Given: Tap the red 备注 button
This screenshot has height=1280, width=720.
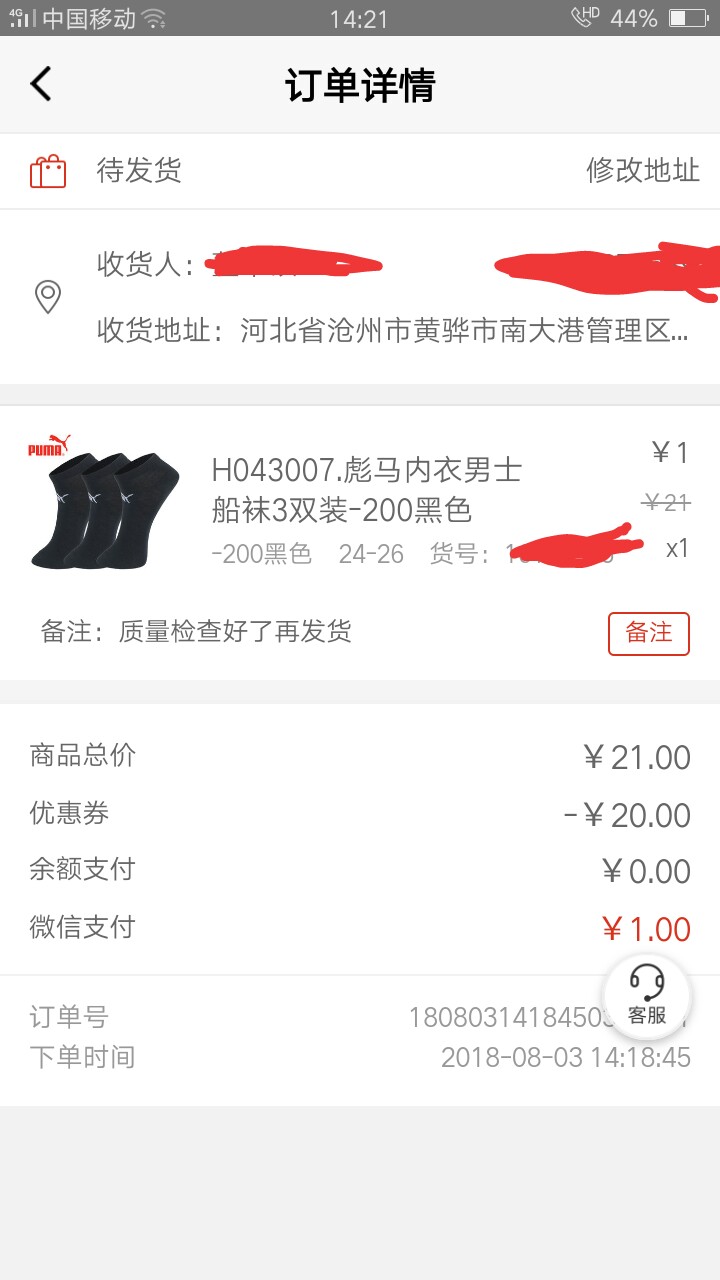Looking at the screenshot, I should click(648, 633).
